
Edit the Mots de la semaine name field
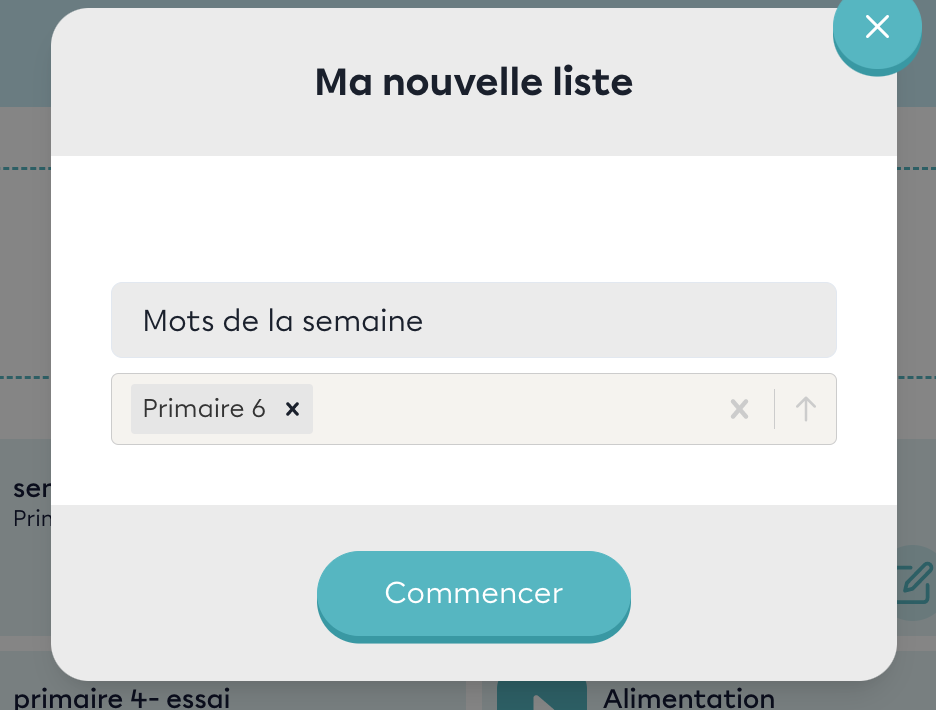[473, 321]
